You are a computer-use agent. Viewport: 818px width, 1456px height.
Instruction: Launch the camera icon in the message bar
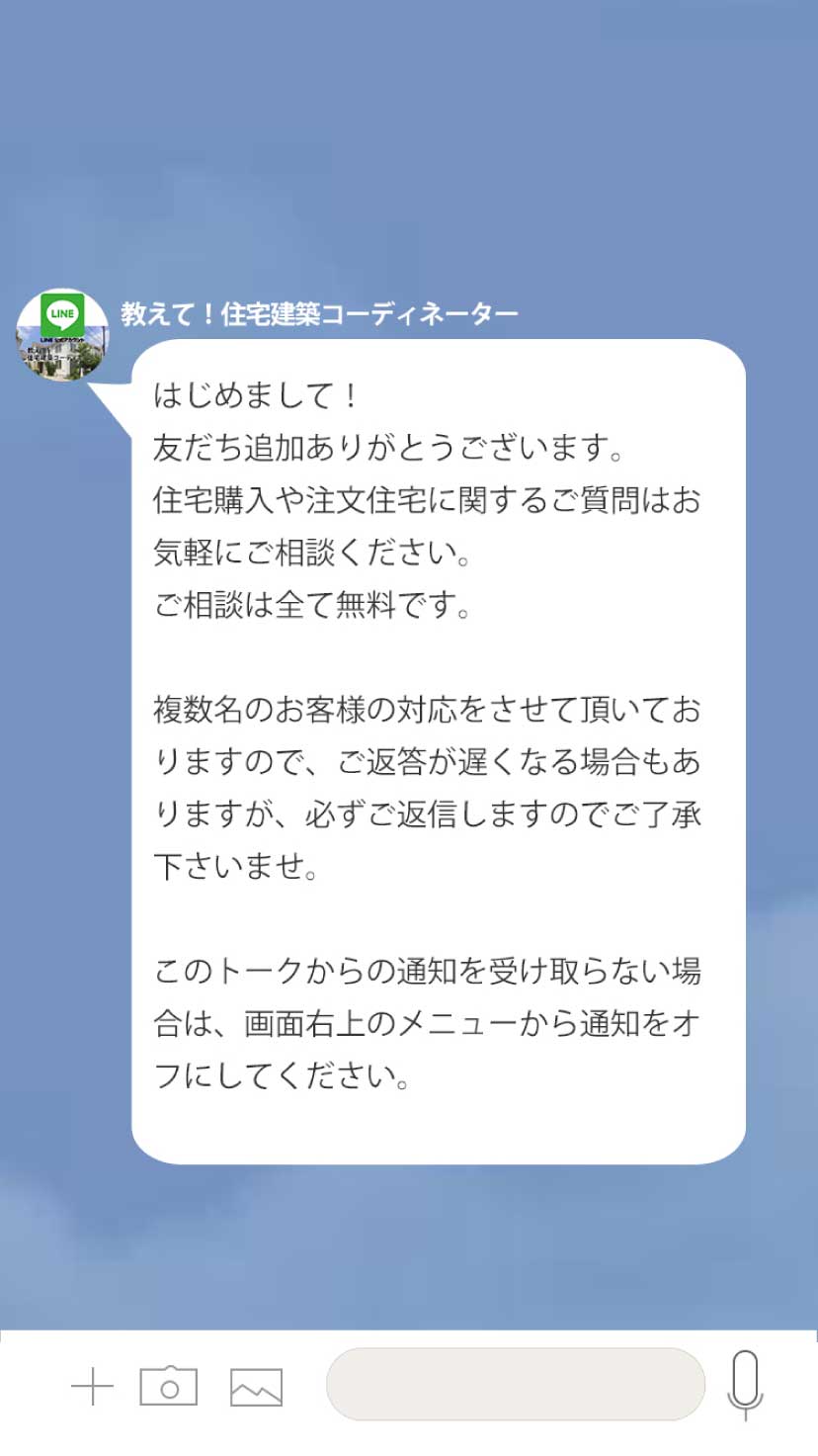pos(170,1385)
